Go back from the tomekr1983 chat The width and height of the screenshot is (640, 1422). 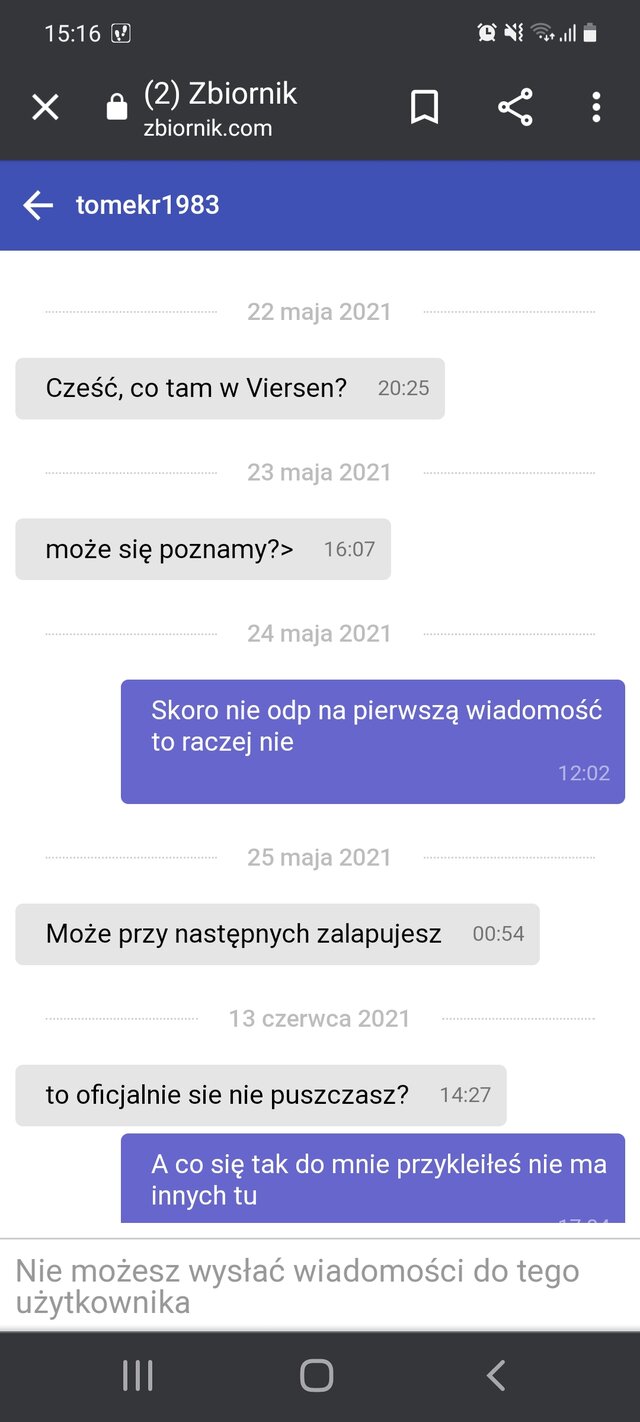pyautogui.click(x=38, y=206)
